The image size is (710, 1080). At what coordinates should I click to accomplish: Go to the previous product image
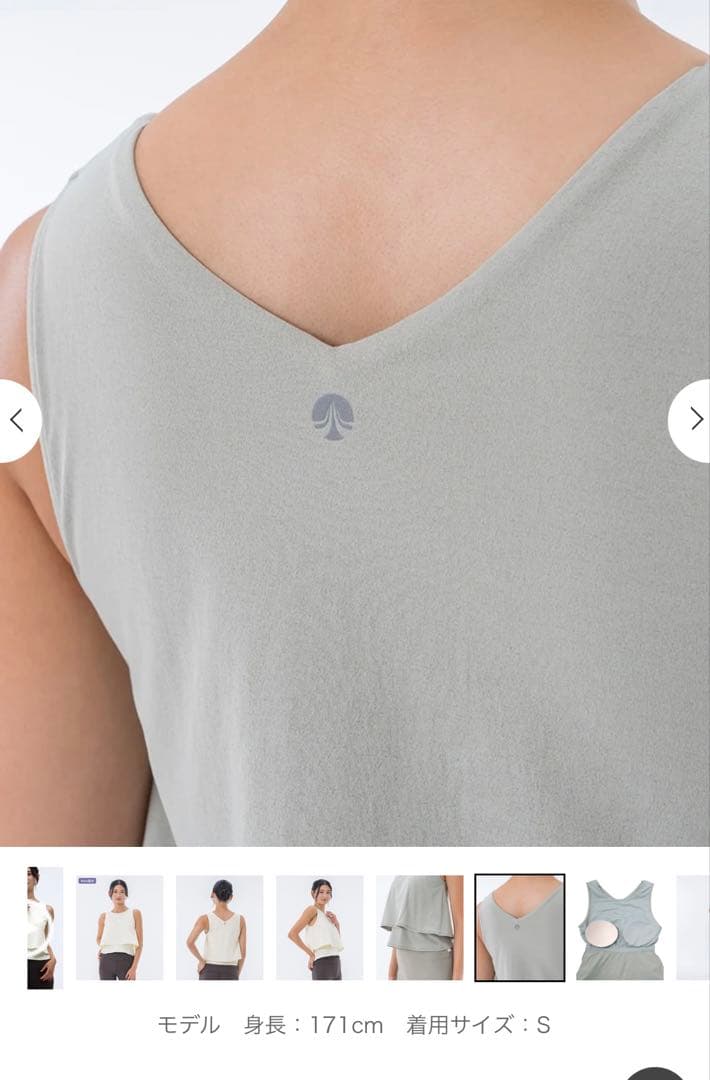pos(17,420)
